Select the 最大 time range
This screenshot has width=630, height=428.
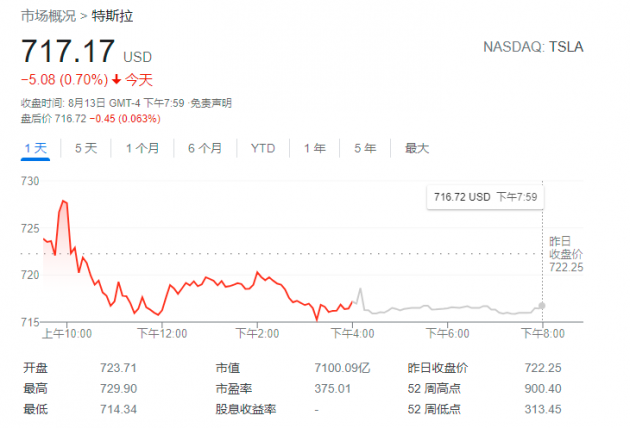(417, 148)
